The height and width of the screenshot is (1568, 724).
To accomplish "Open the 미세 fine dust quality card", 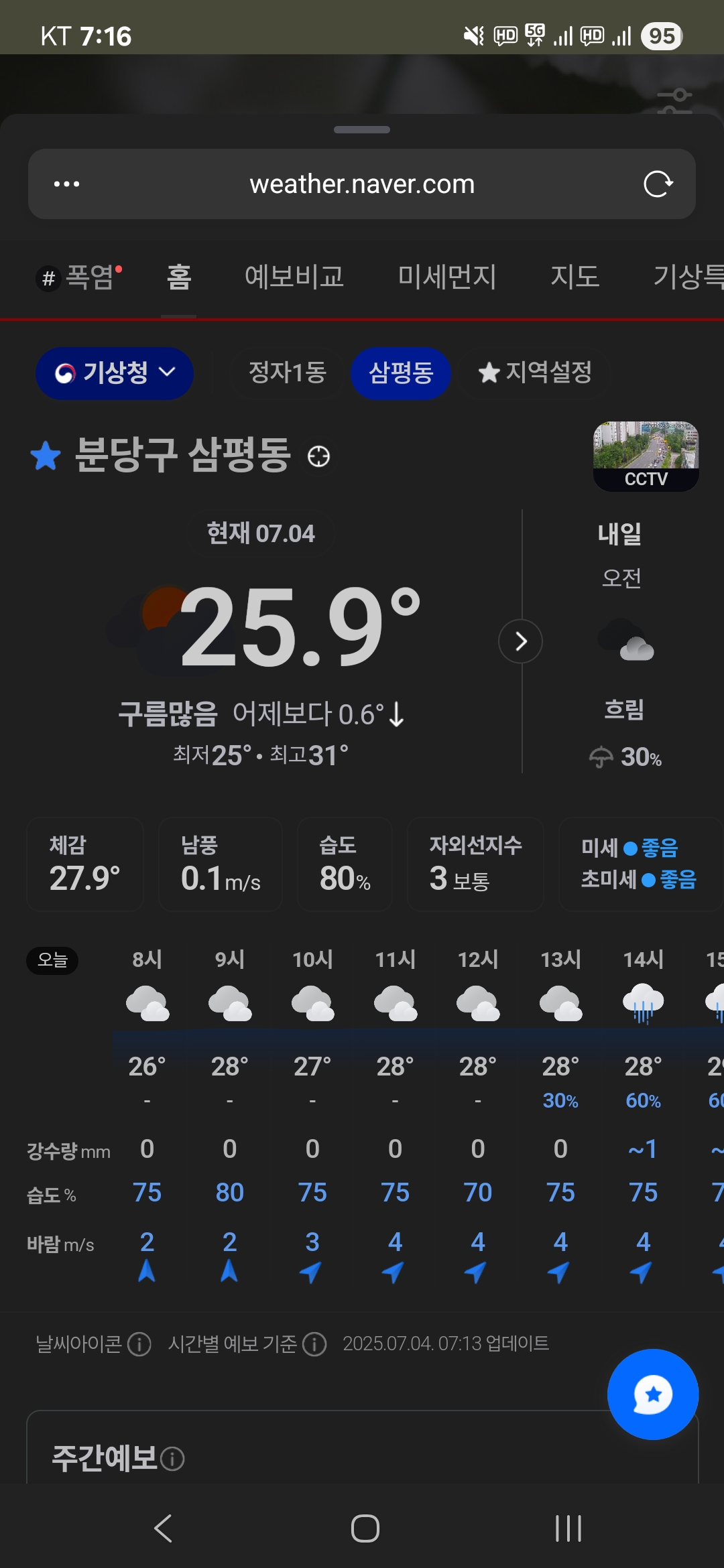I will (640, 864).
